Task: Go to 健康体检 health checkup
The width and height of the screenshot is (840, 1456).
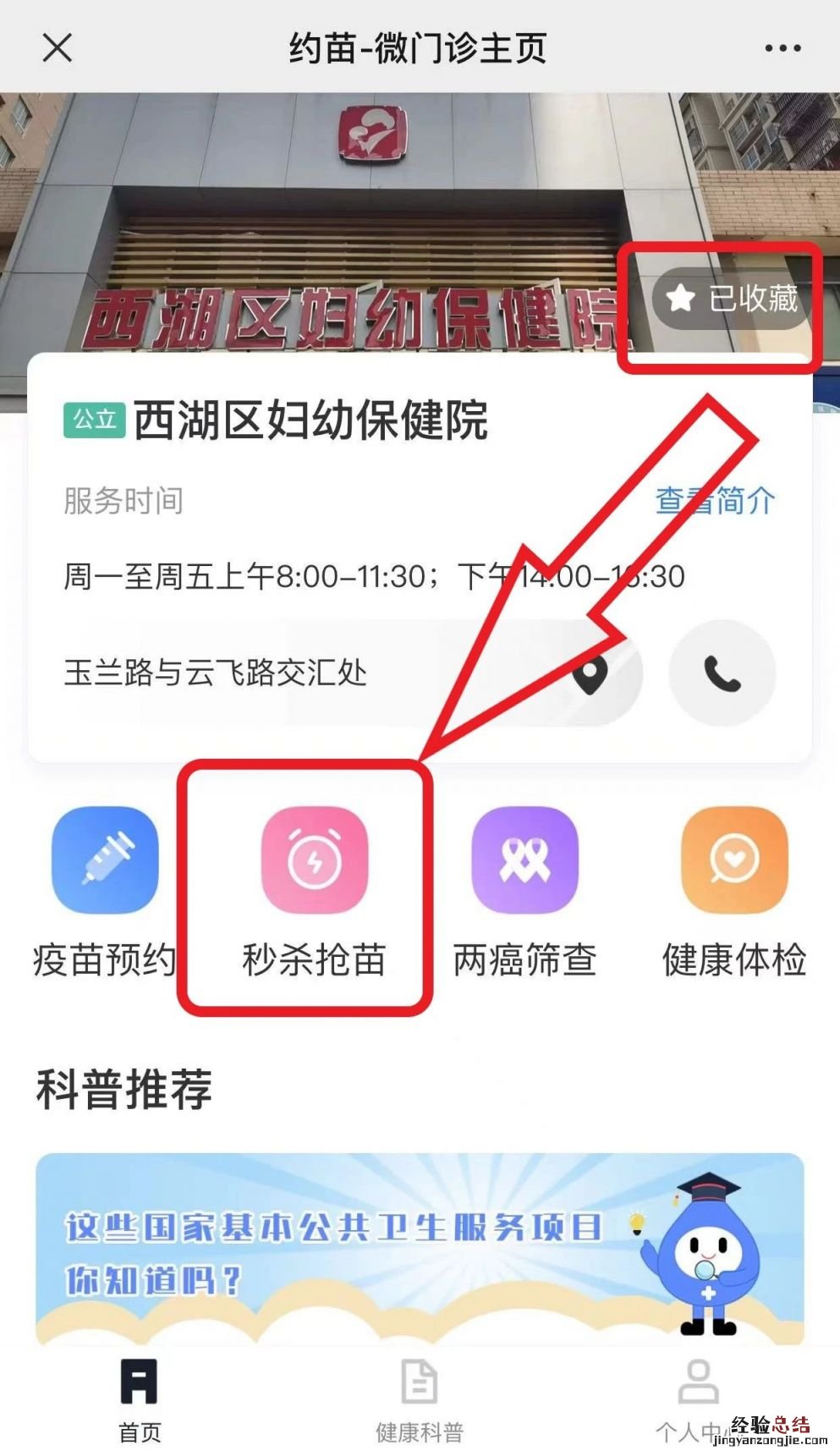Action: pos(734,860)
